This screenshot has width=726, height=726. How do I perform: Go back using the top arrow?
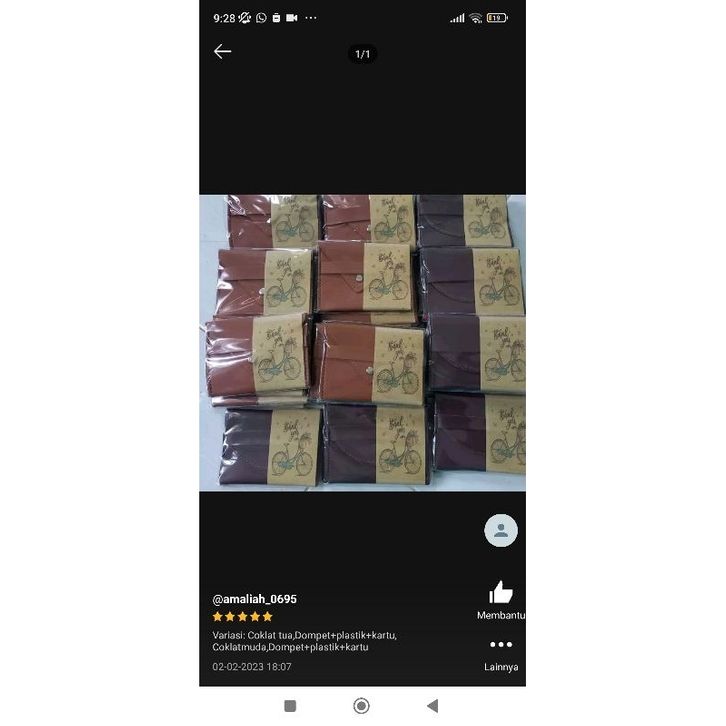(x=222, y=52)
